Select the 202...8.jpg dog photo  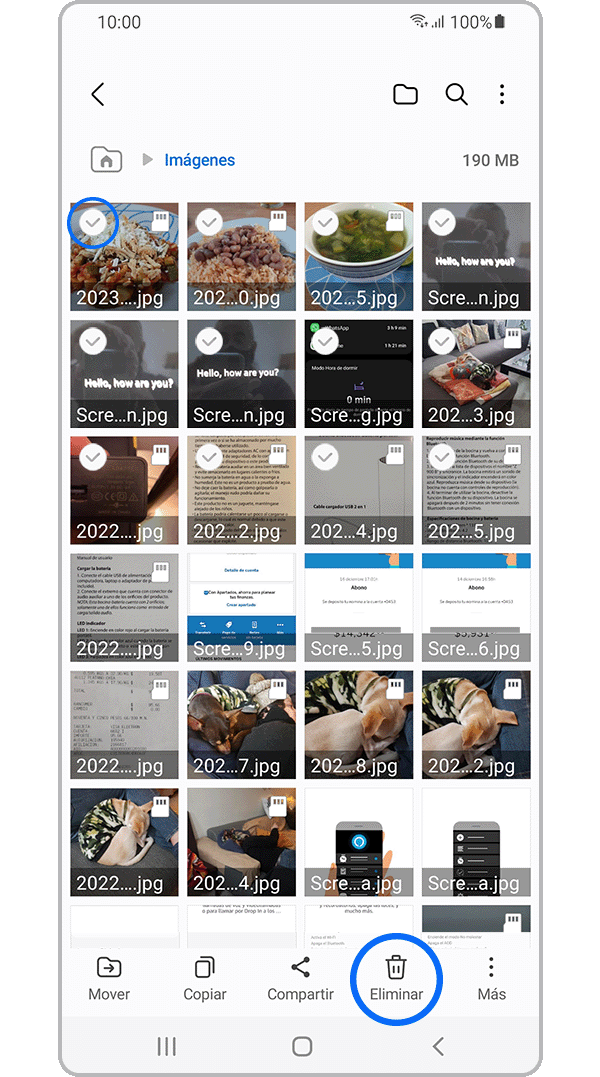(x=359, y=724)
